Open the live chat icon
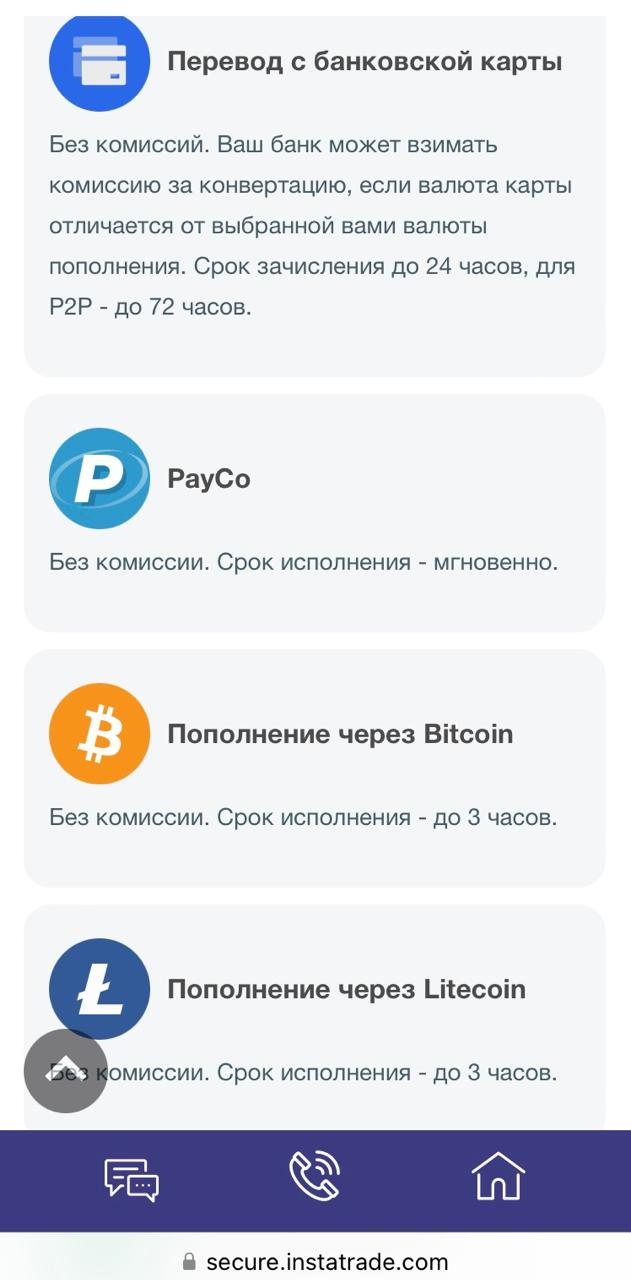631x1280 pixels. pos(131,1178)
